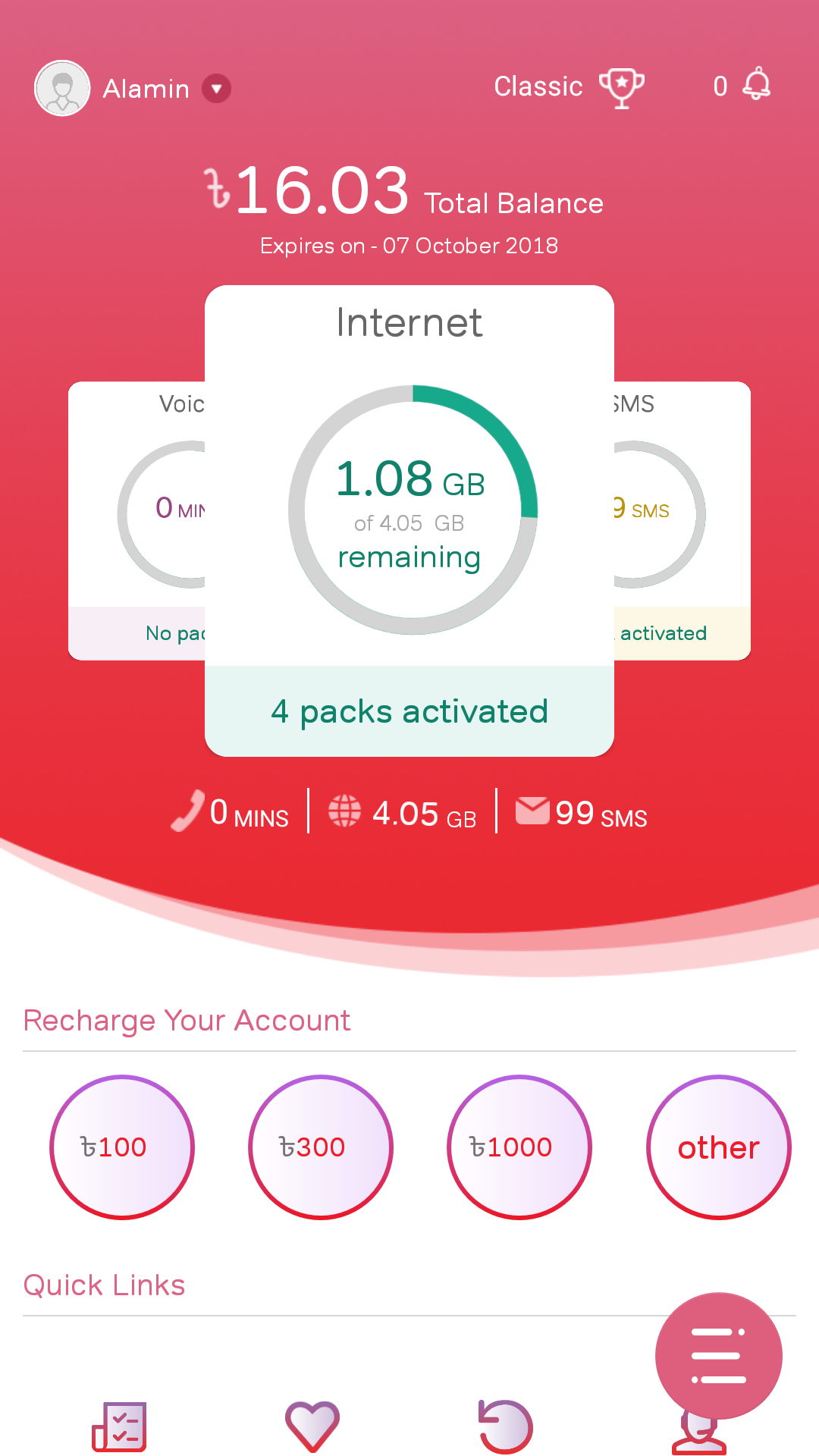Switch to the Voice usage card
Image resolution: width=819 pixels, height=1456 pixels.
tap(138, 516)
